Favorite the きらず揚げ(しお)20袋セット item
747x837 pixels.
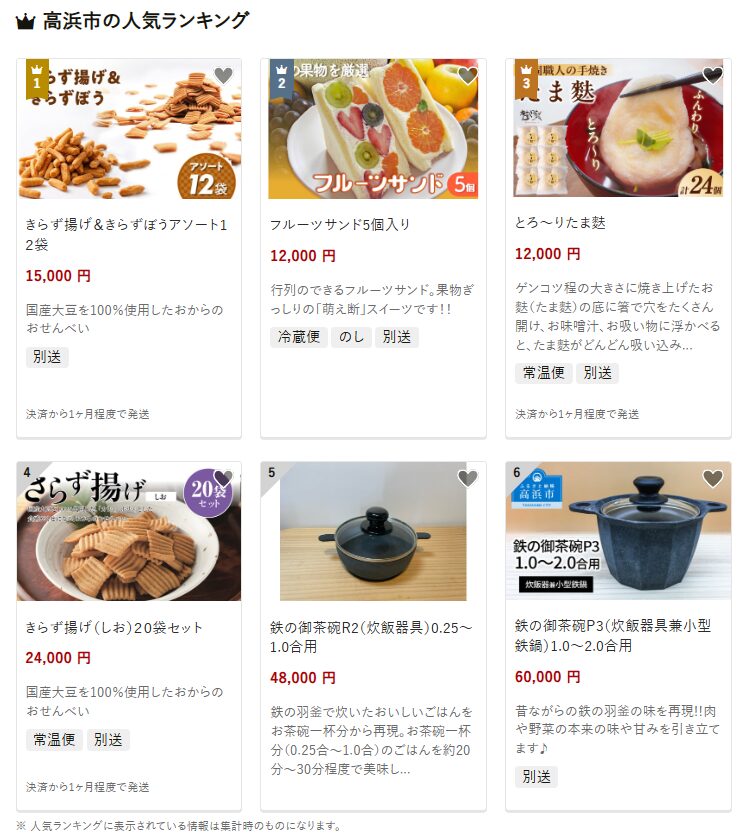223,479
